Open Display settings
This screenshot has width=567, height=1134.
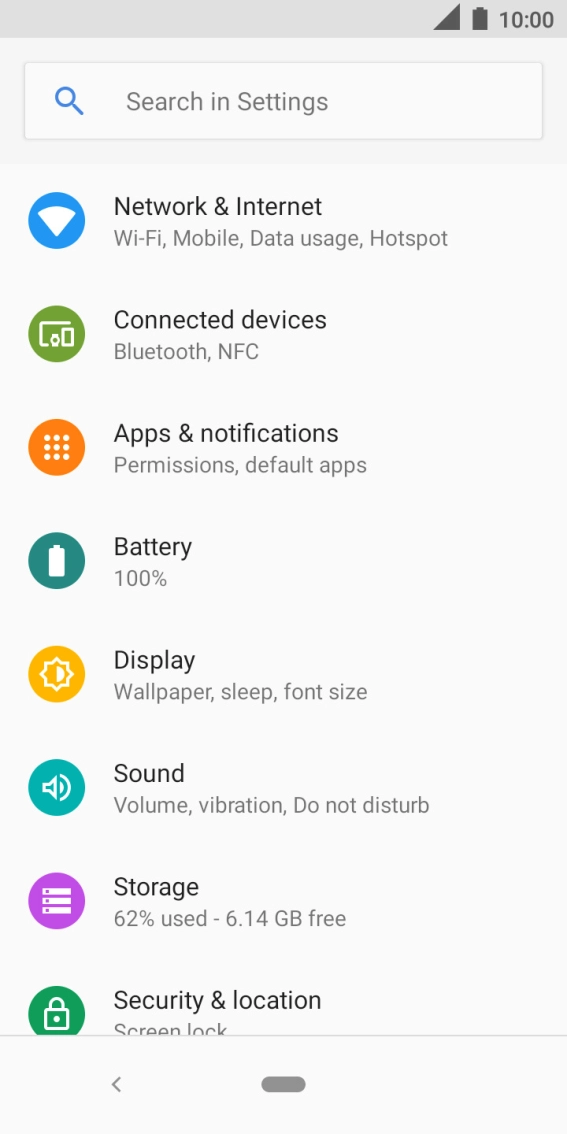284,675
